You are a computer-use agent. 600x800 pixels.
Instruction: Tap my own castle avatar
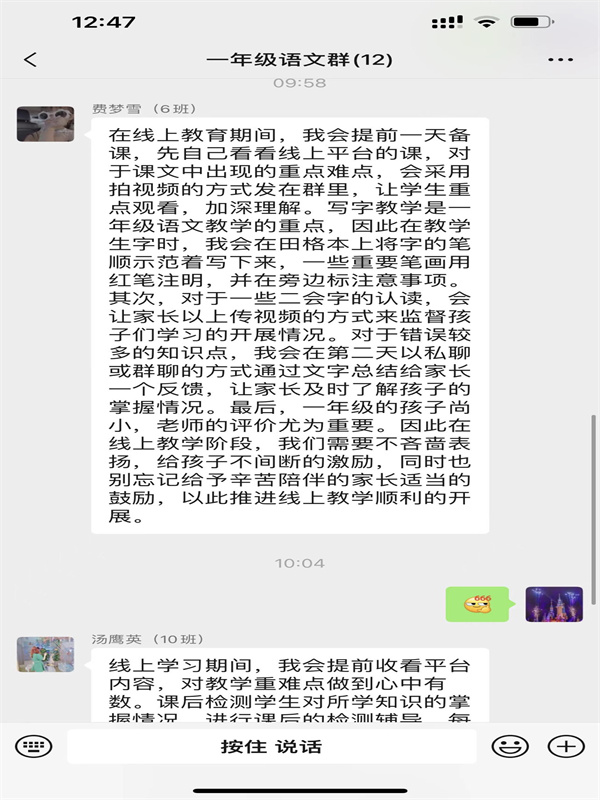pyautogui.click(x=553, y=604)
